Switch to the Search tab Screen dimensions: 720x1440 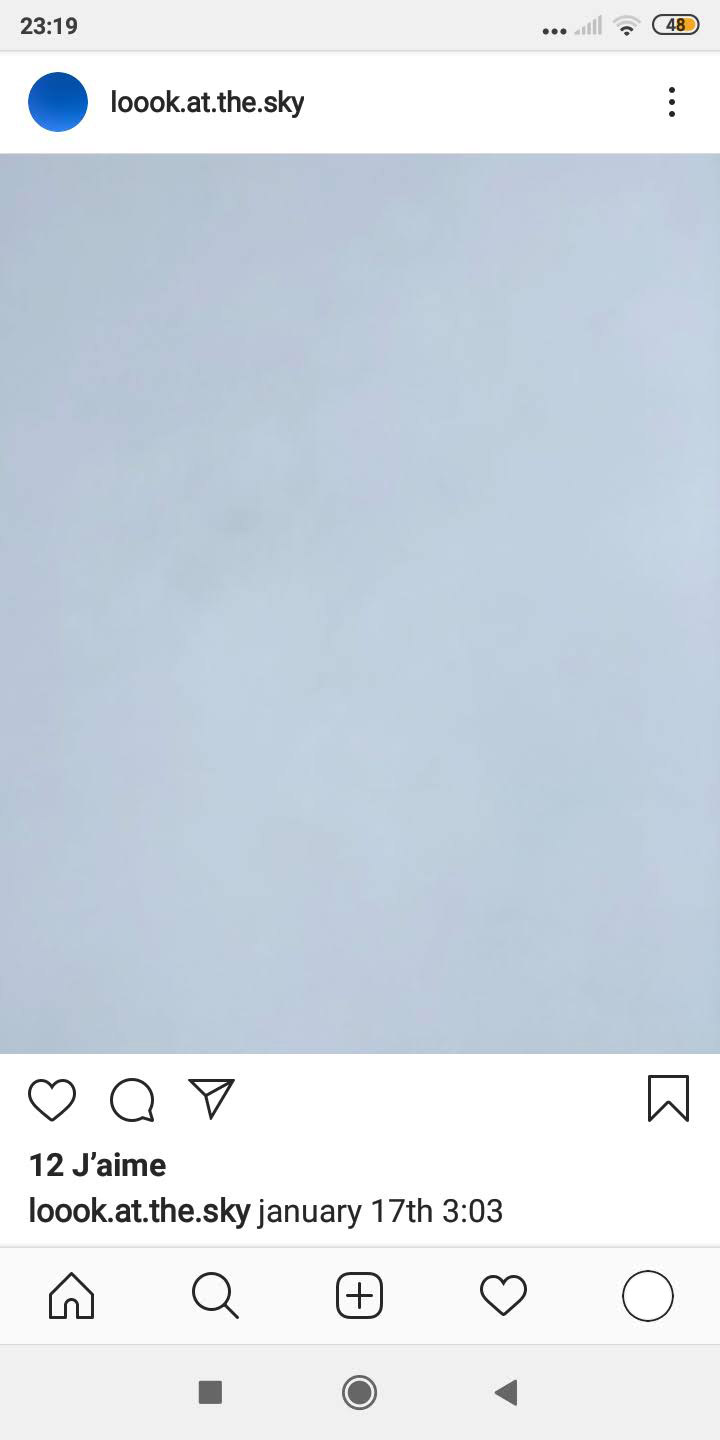215,1296
